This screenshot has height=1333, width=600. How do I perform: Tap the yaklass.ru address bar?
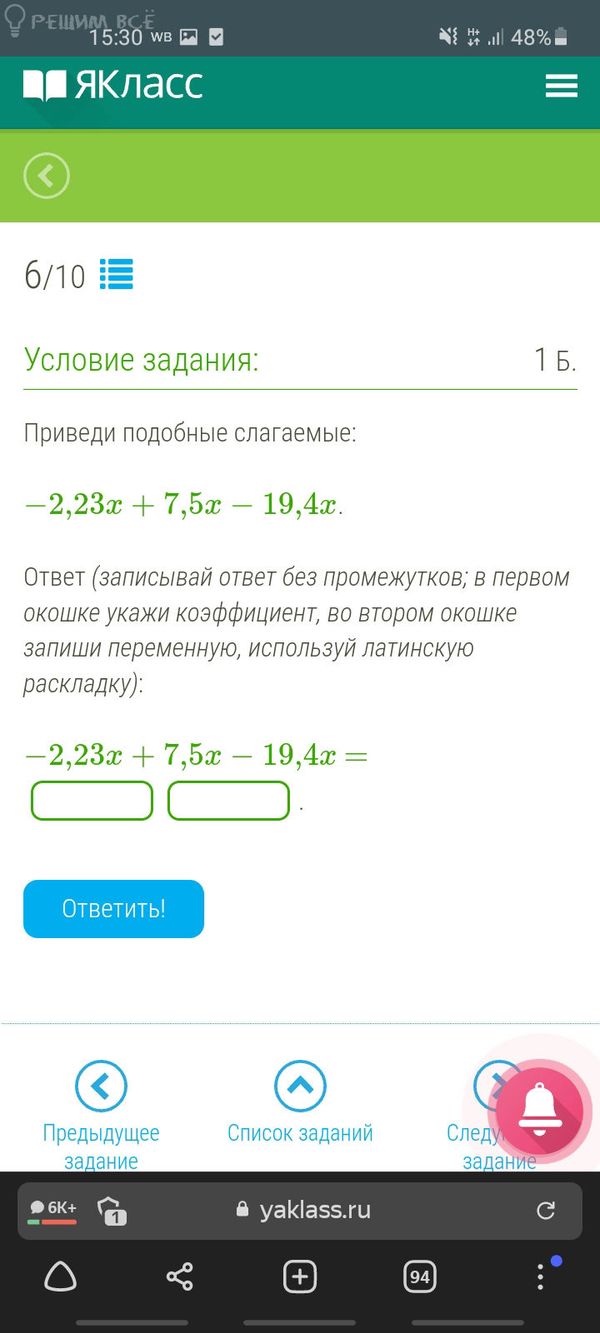[315, 1210]
